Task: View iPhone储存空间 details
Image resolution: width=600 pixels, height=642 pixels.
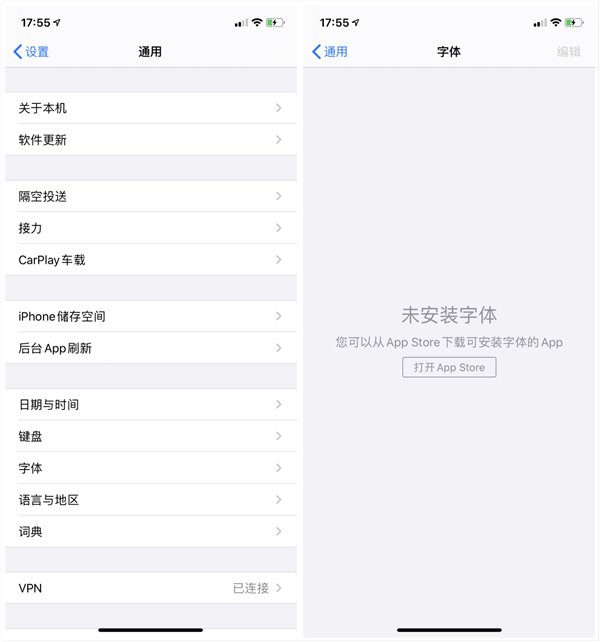Action: tap(150, 316)
